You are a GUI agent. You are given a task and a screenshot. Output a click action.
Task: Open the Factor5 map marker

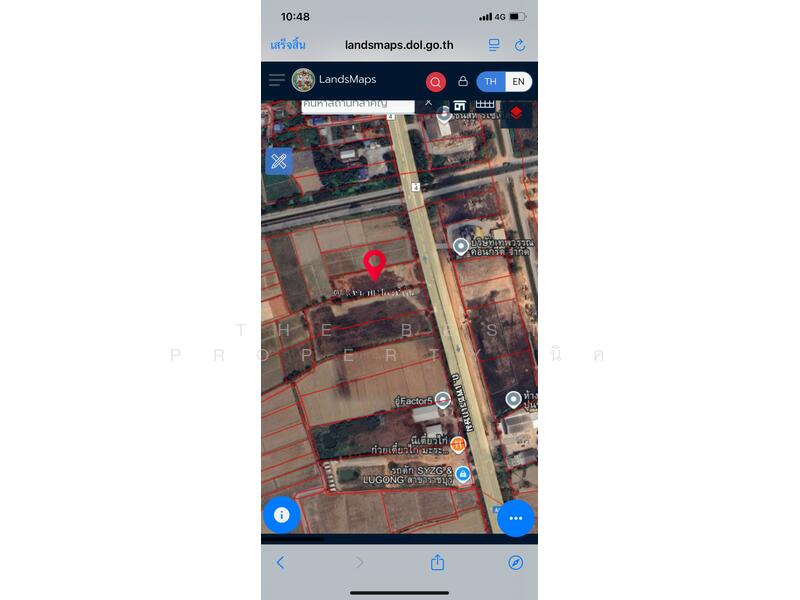[x=442, y=399]
